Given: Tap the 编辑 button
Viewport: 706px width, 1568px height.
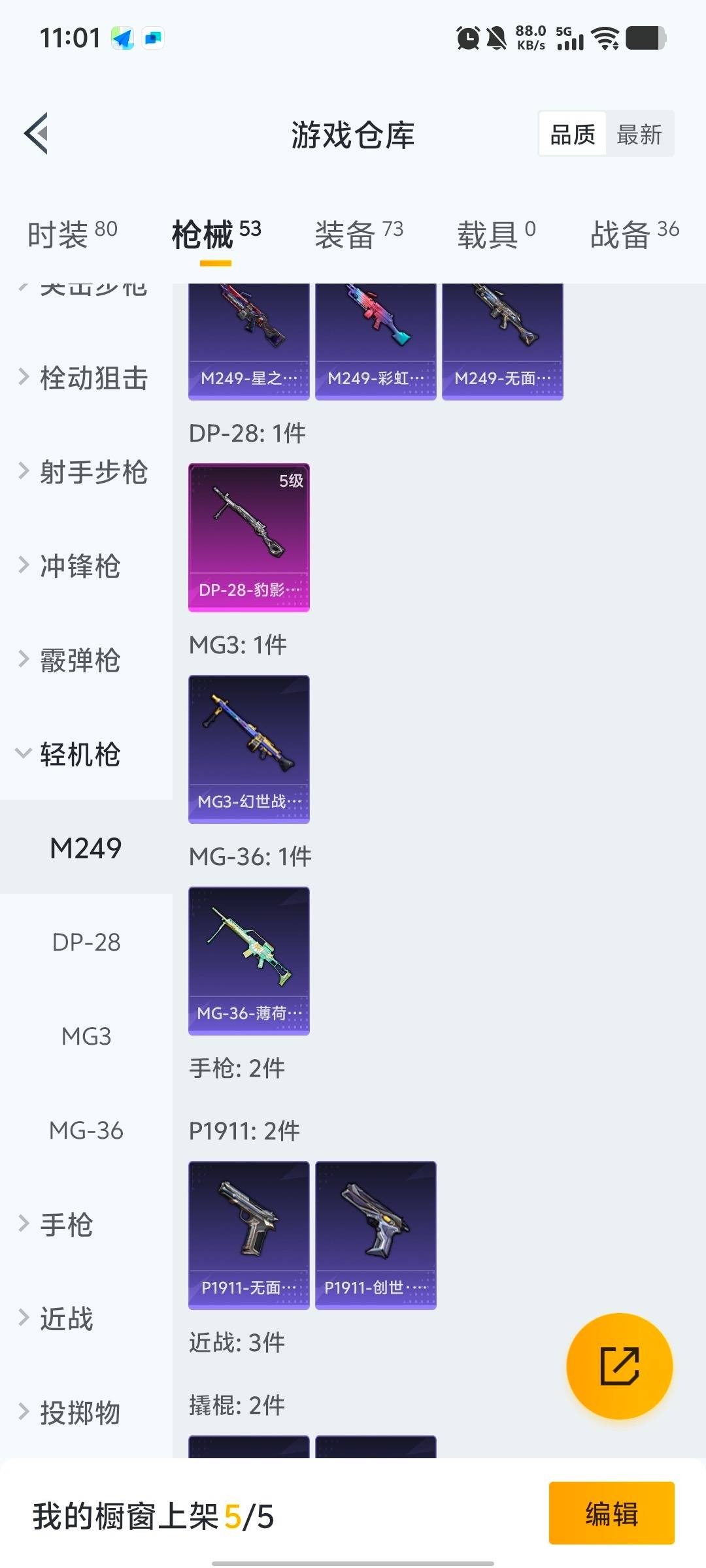Looking at the screenshot, I should (611, 1513).
